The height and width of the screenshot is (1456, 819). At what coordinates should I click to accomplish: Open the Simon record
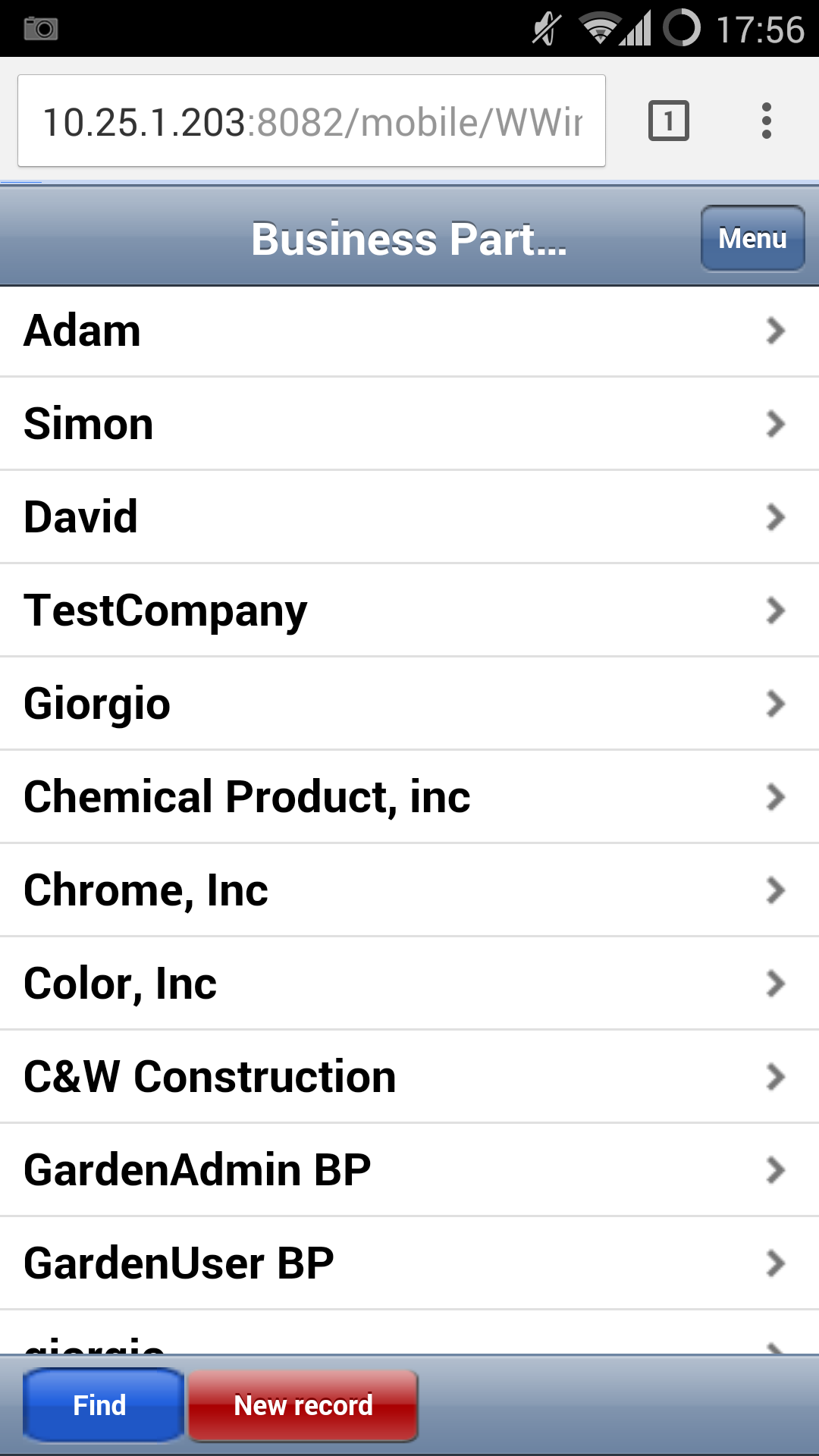click(409, 424)
